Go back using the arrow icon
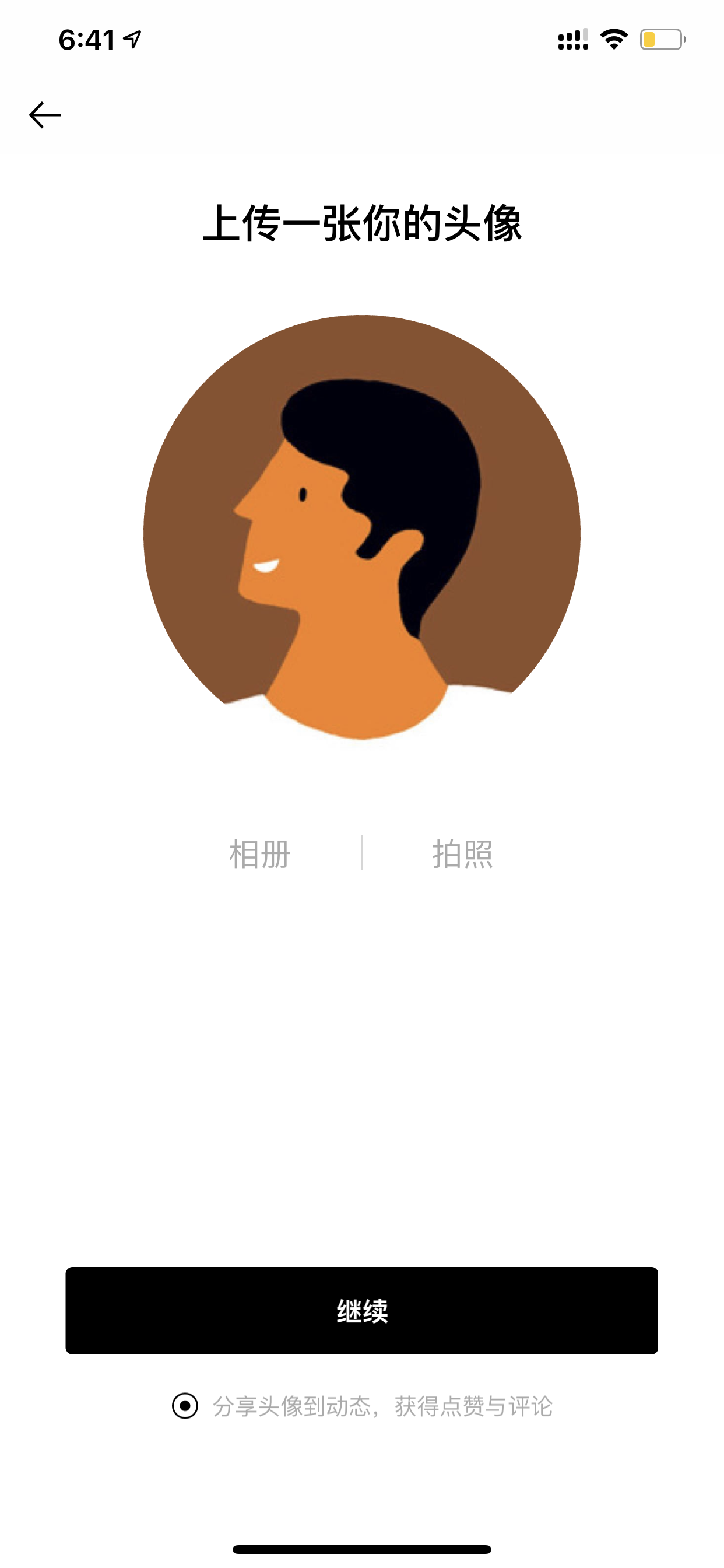724x1568 pixels. point(45,115)
